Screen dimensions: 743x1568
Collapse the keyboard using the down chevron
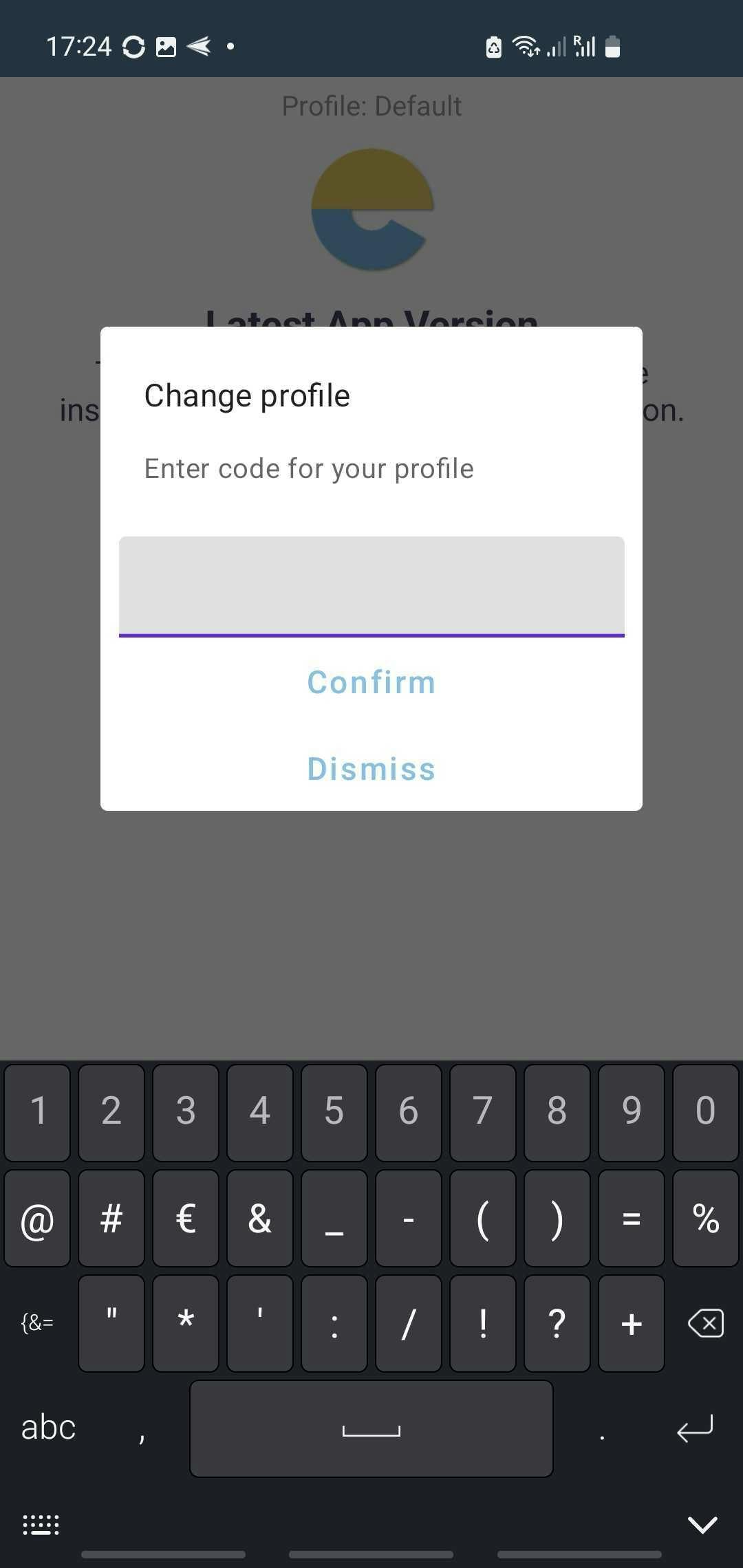tap(703, 1524)
